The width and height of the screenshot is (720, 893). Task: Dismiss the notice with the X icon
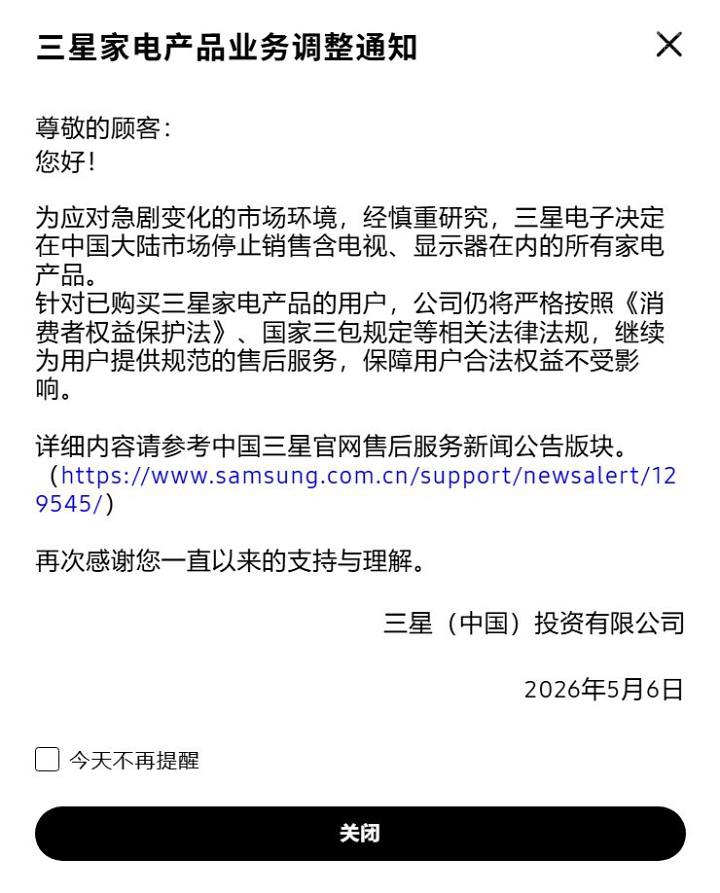coord(669,44)
